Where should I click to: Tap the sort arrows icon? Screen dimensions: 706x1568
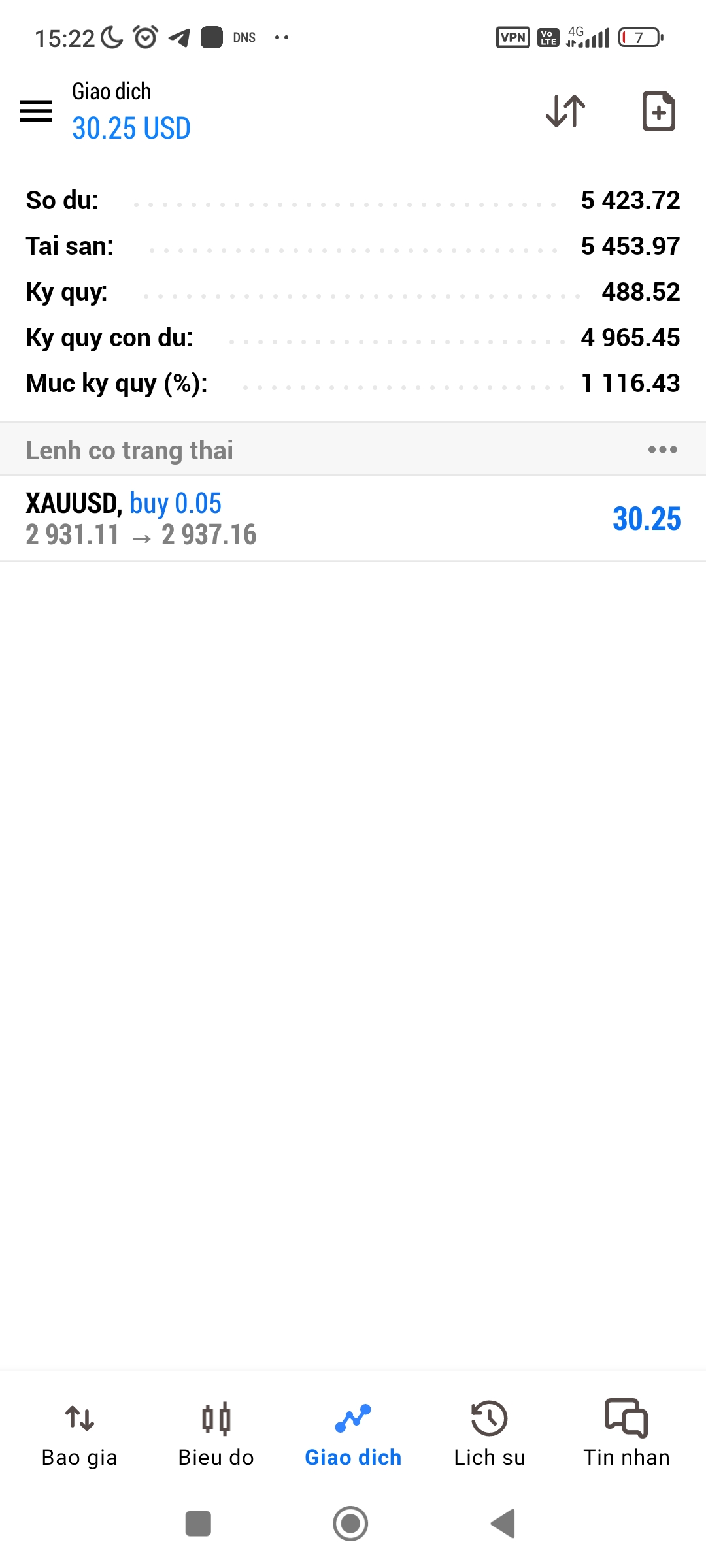click(x=565, y=111)
